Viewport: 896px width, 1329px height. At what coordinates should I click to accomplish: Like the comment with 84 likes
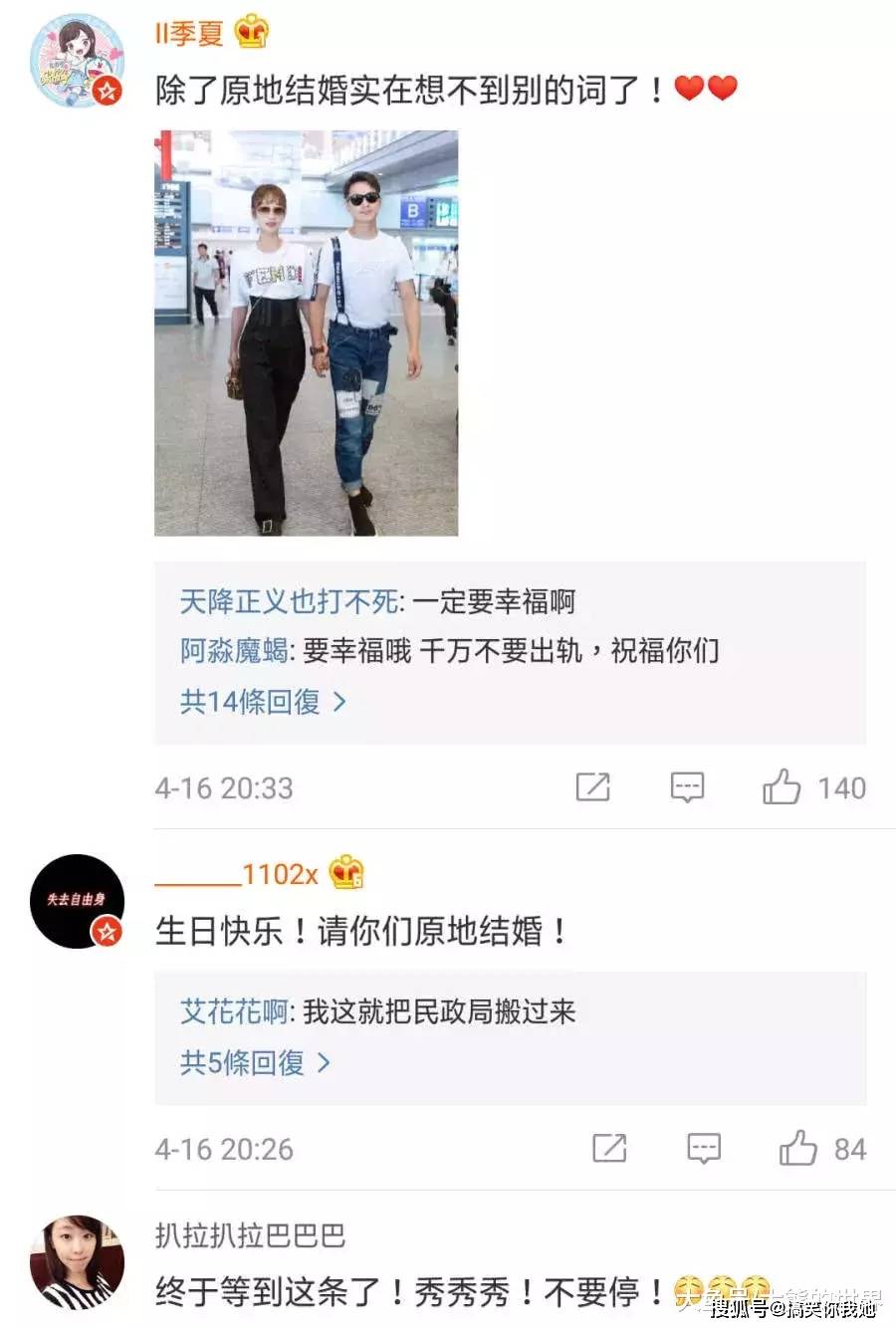(x=798, y=1148)
